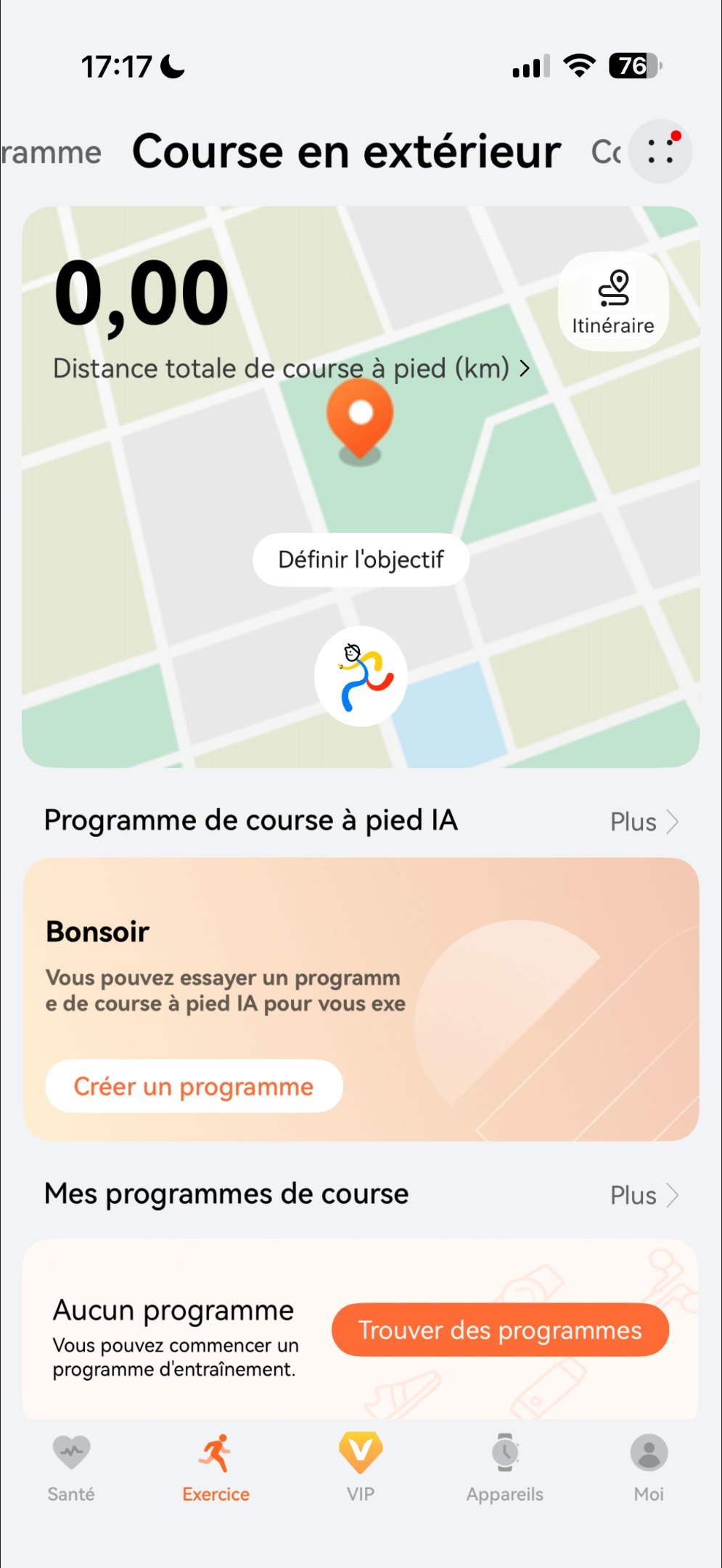
Task: View more AI running programs
Action: point(644,822)
